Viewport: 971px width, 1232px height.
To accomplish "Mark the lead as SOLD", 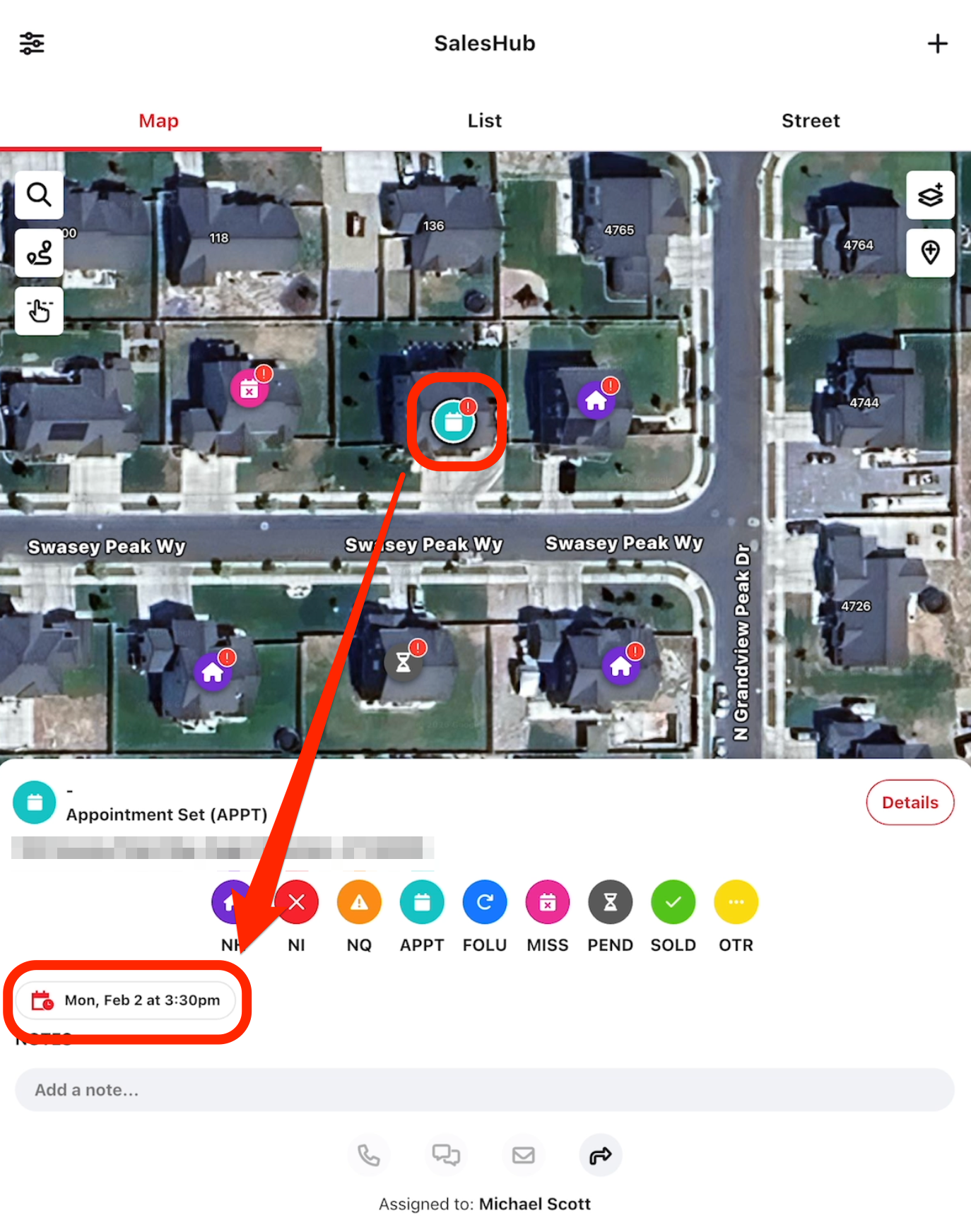I will [x=673, y=902].
